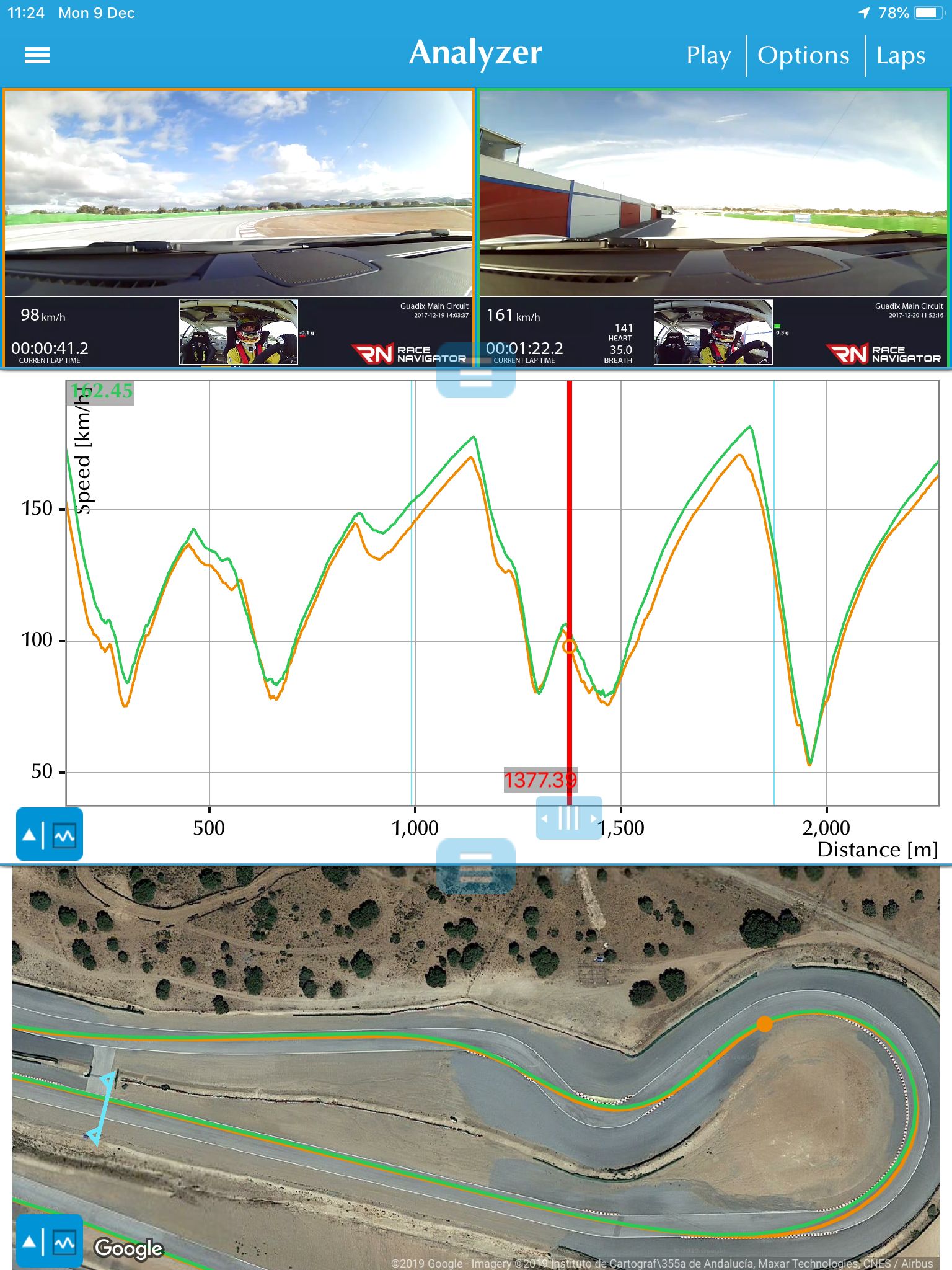Tap the chart cursor position handle
This screenshot has width=952, height=1270.
pos(569,818)
